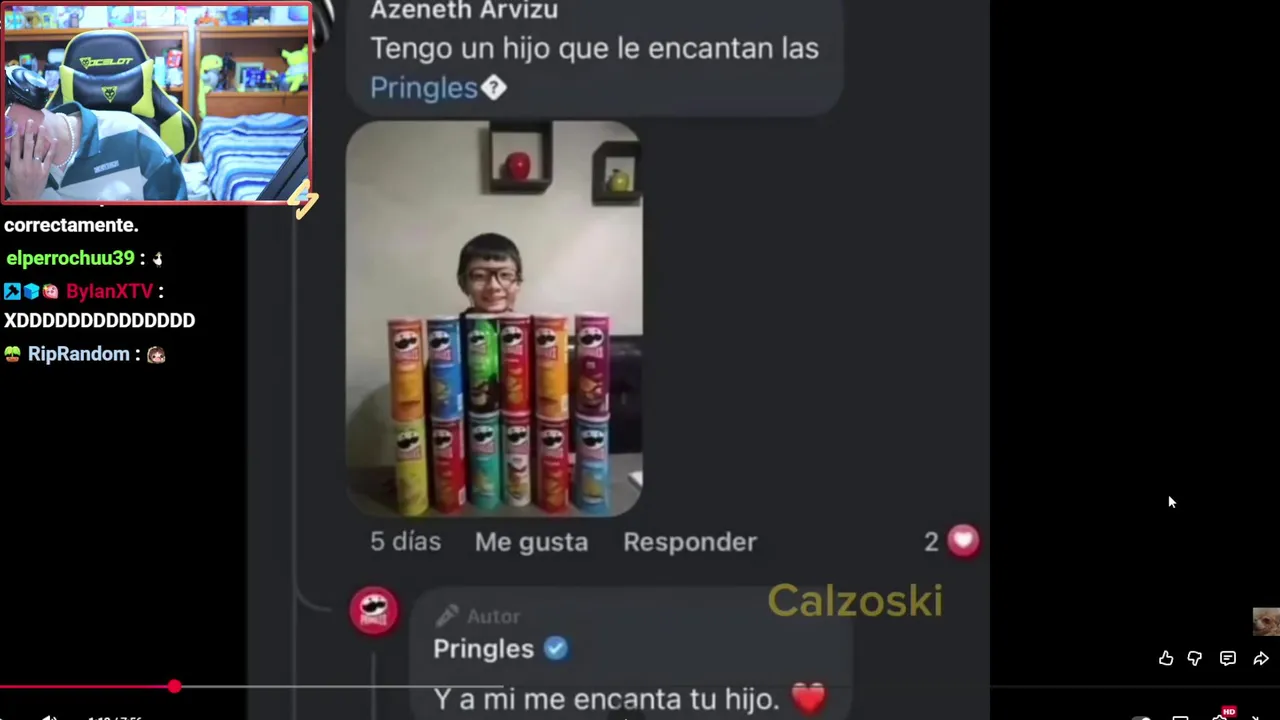1280x720 pixels.
Task: Like the video with thumbs up
Action: [1166, 658]
